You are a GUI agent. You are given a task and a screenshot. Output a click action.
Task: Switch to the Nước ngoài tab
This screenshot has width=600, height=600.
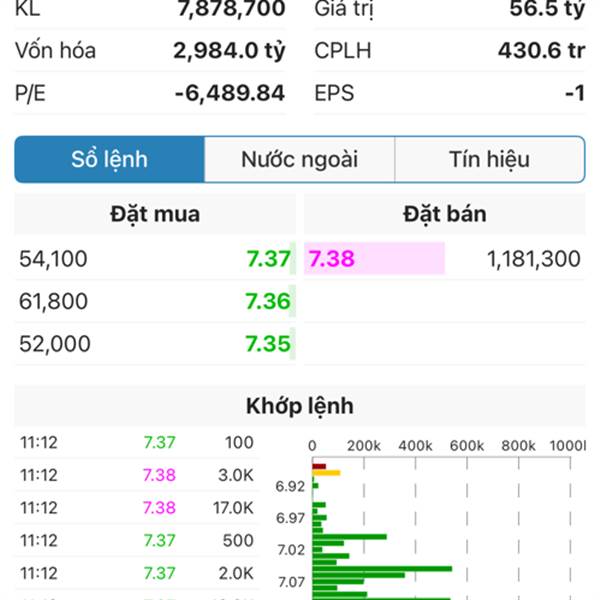click(x=299, y=160)
